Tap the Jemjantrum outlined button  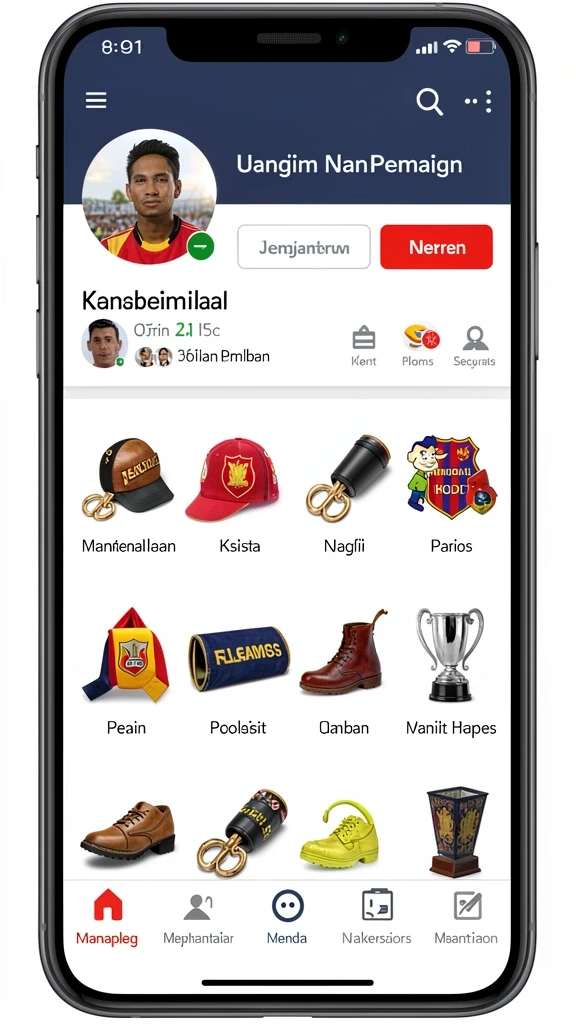304,247
